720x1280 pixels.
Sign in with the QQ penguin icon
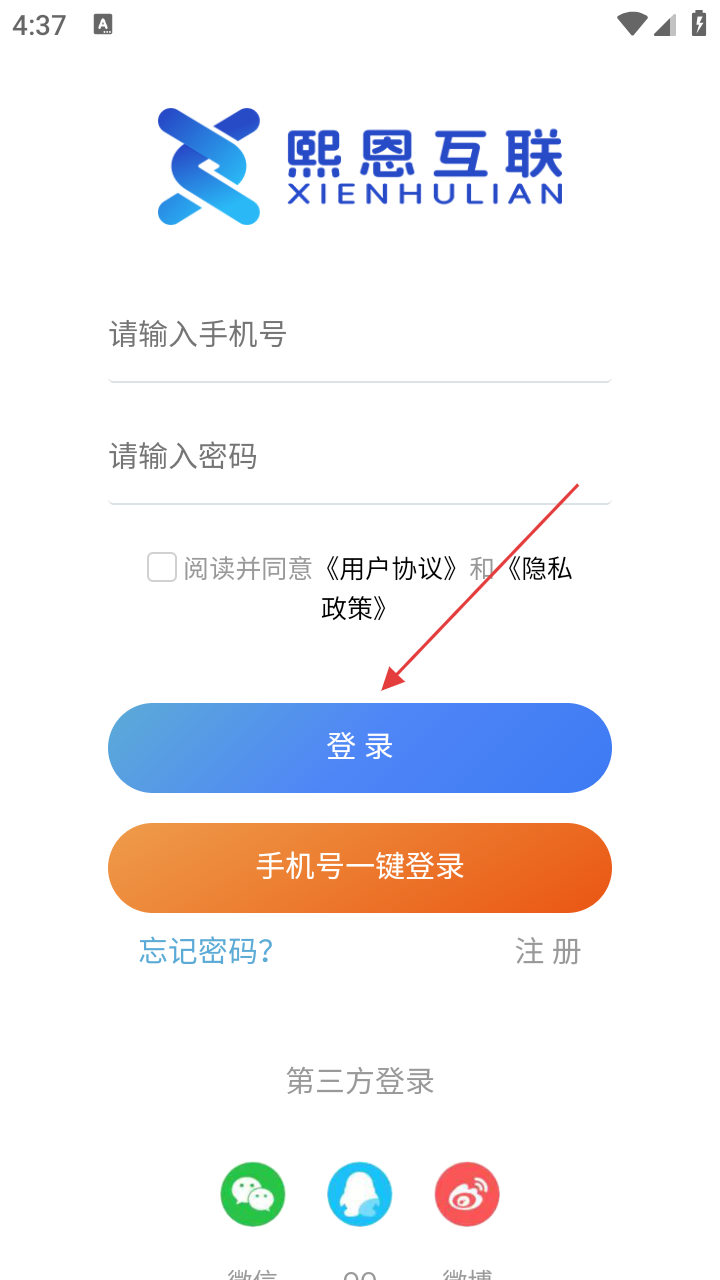[x=360, y=1194]
